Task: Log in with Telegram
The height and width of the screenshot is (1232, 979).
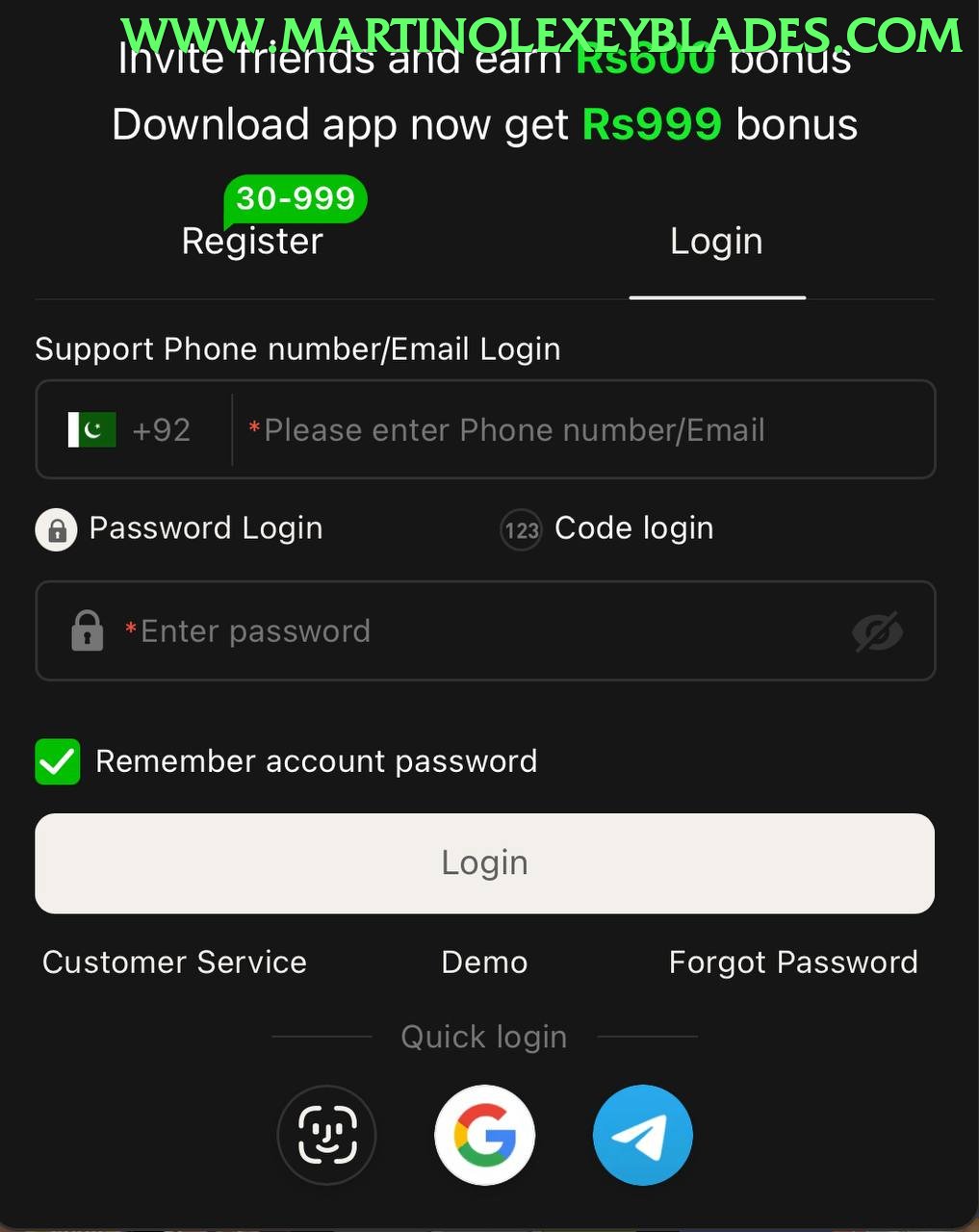Action: pyautogui.click(x=642, y=1135)
